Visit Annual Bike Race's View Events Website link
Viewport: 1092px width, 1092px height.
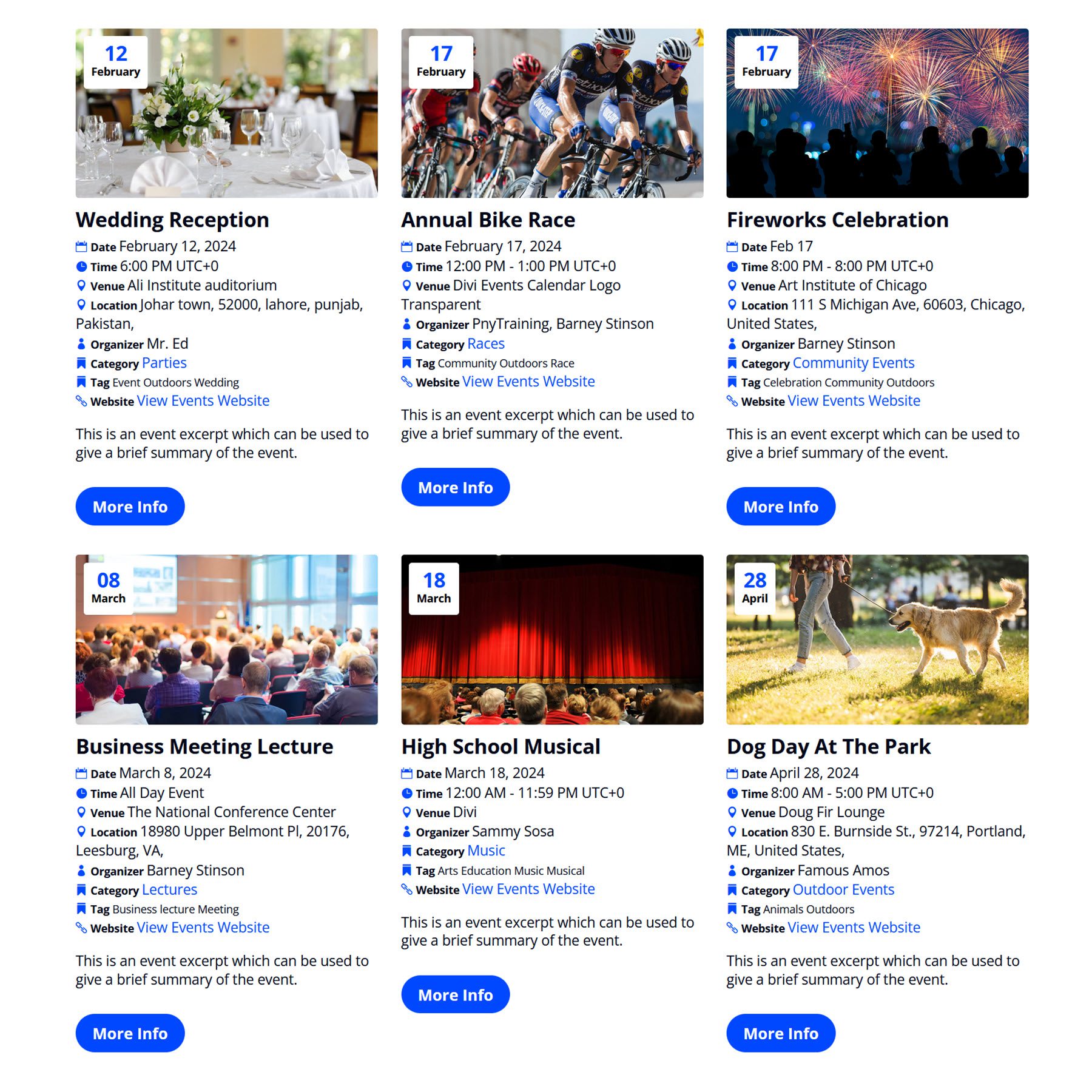coord(528,381)
